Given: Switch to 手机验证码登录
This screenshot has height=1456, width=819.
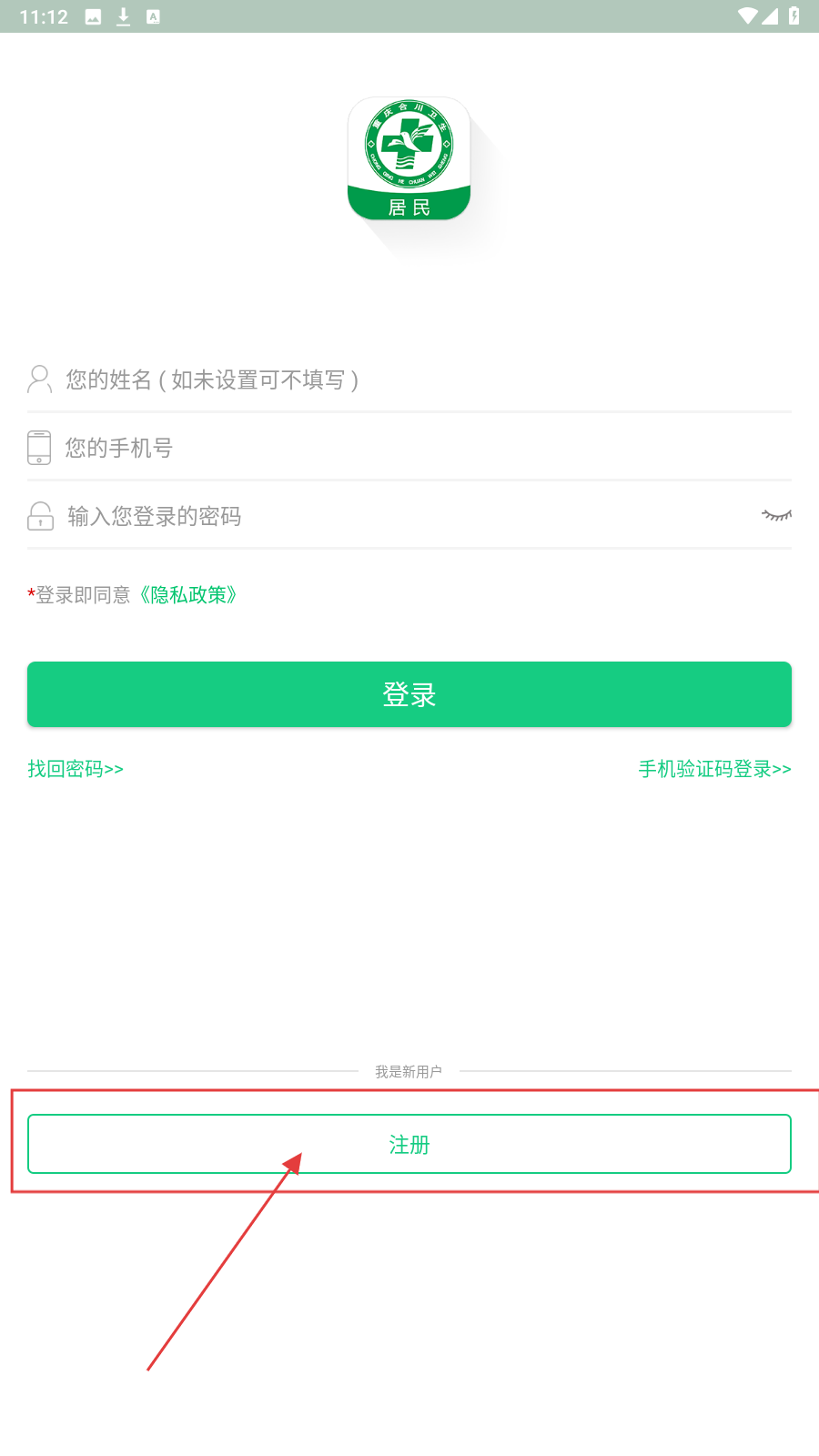Looking at the screenshot, I should (x=714, y=769).
